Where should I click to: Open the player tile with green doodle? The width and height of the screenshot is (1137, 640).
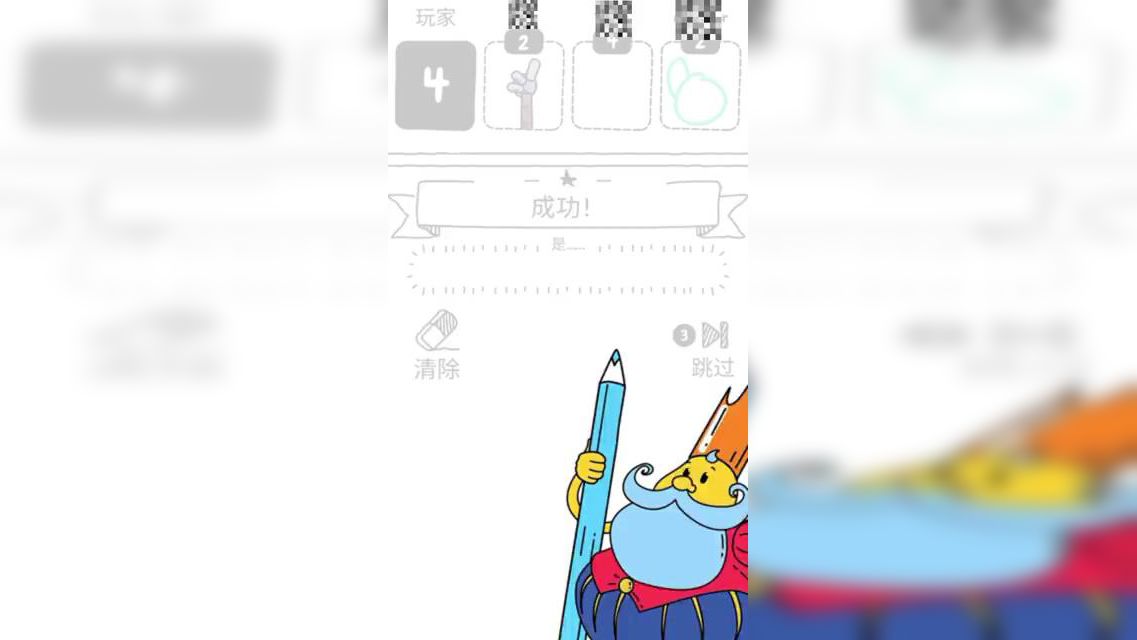[x=699, y=87]
